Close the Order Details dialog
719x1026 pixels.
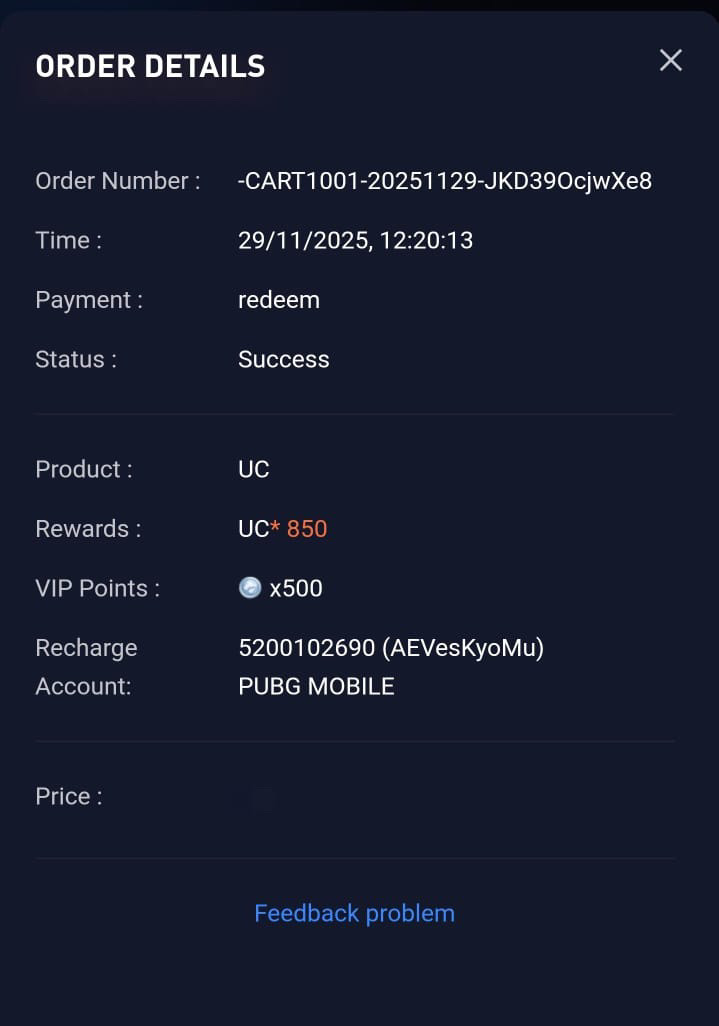pos(670,61)
